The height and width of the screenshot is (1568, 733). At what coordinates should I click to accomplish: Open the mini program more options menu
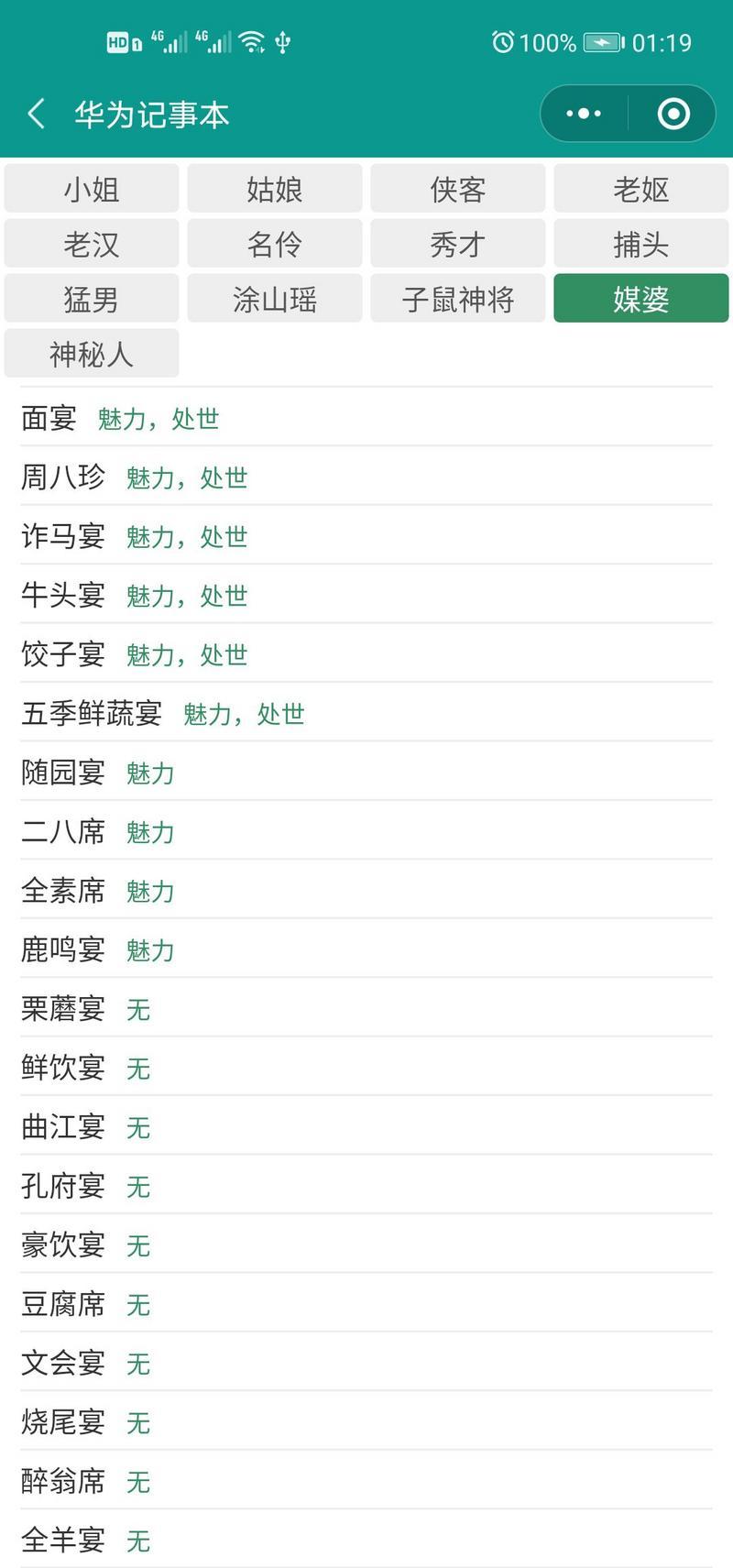(x=581, y=113)
